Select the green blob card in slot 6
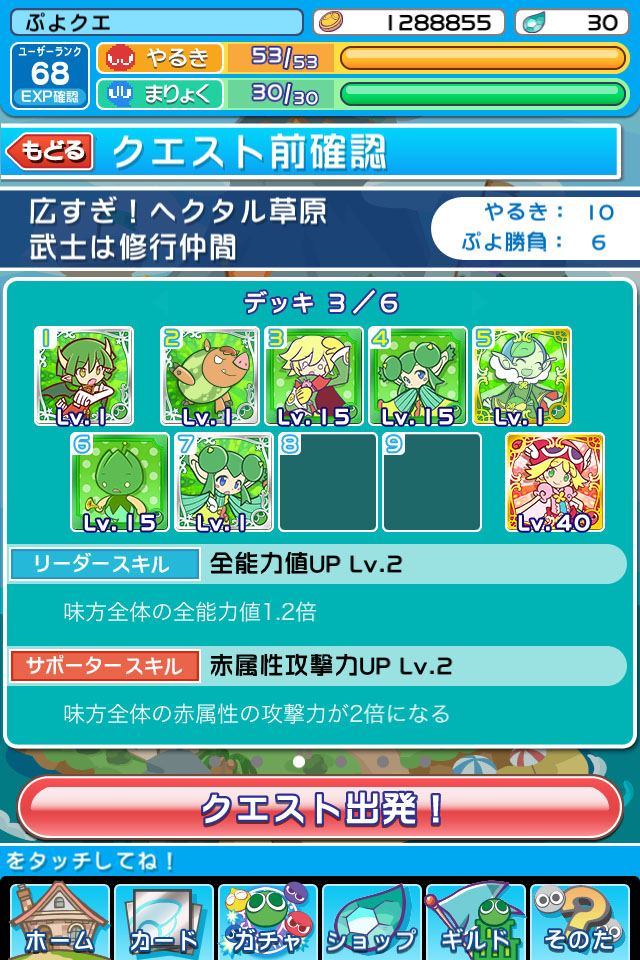This screenshot has height=960, width=640. point(120,482)
